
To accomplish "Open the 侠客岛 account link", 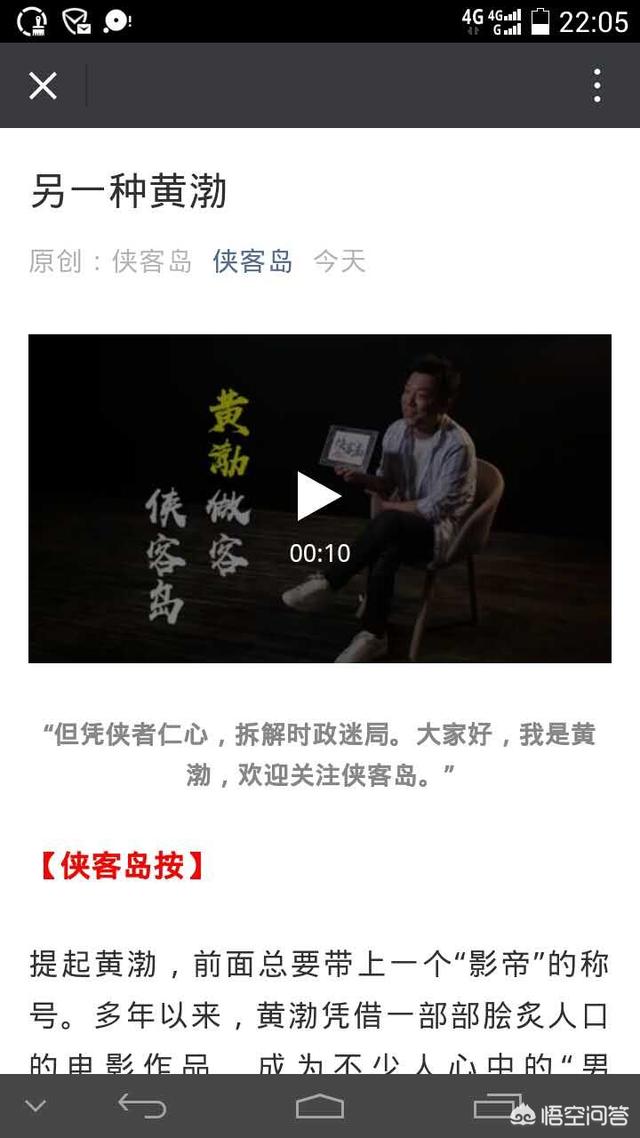I will tap(252, 262).
